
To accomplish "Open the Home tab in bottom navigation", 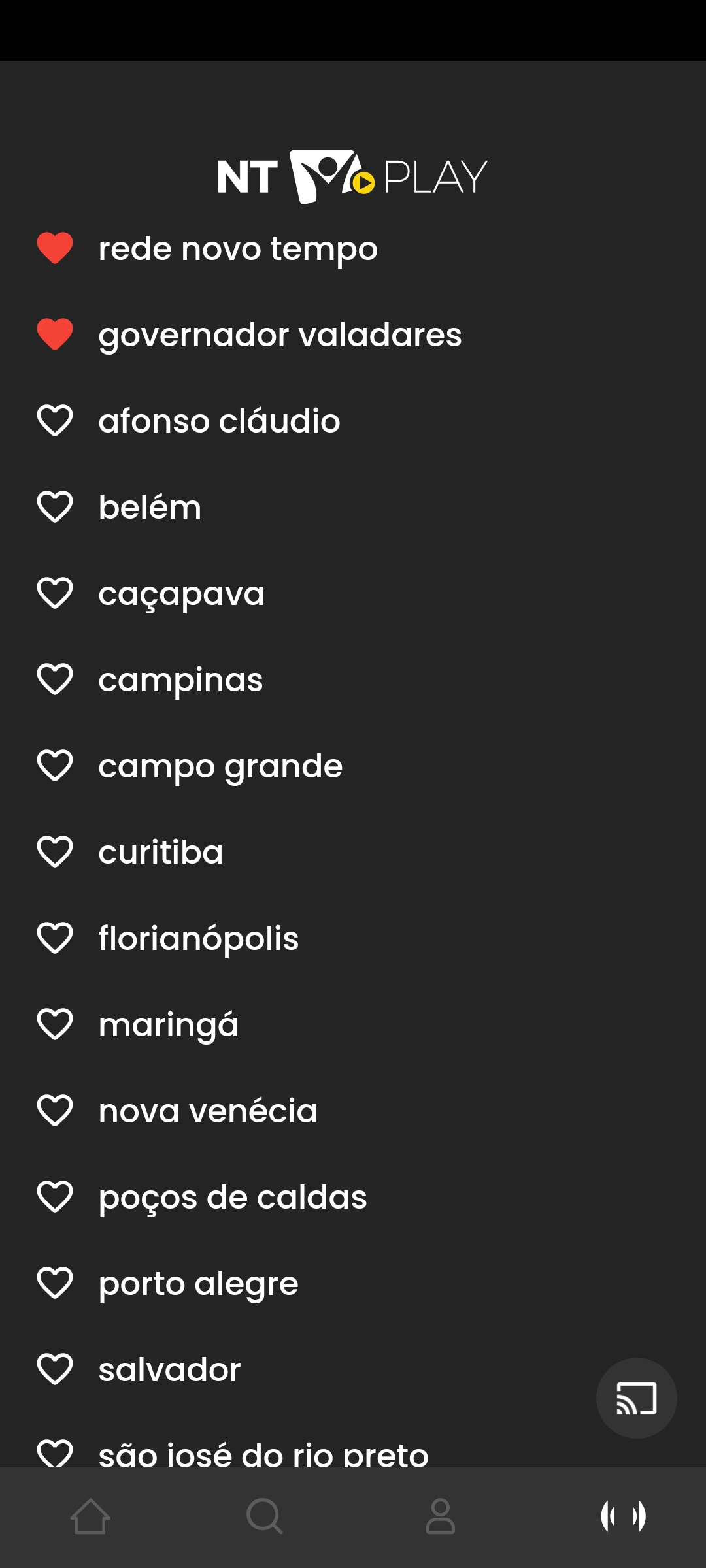I will point(91,1516).
